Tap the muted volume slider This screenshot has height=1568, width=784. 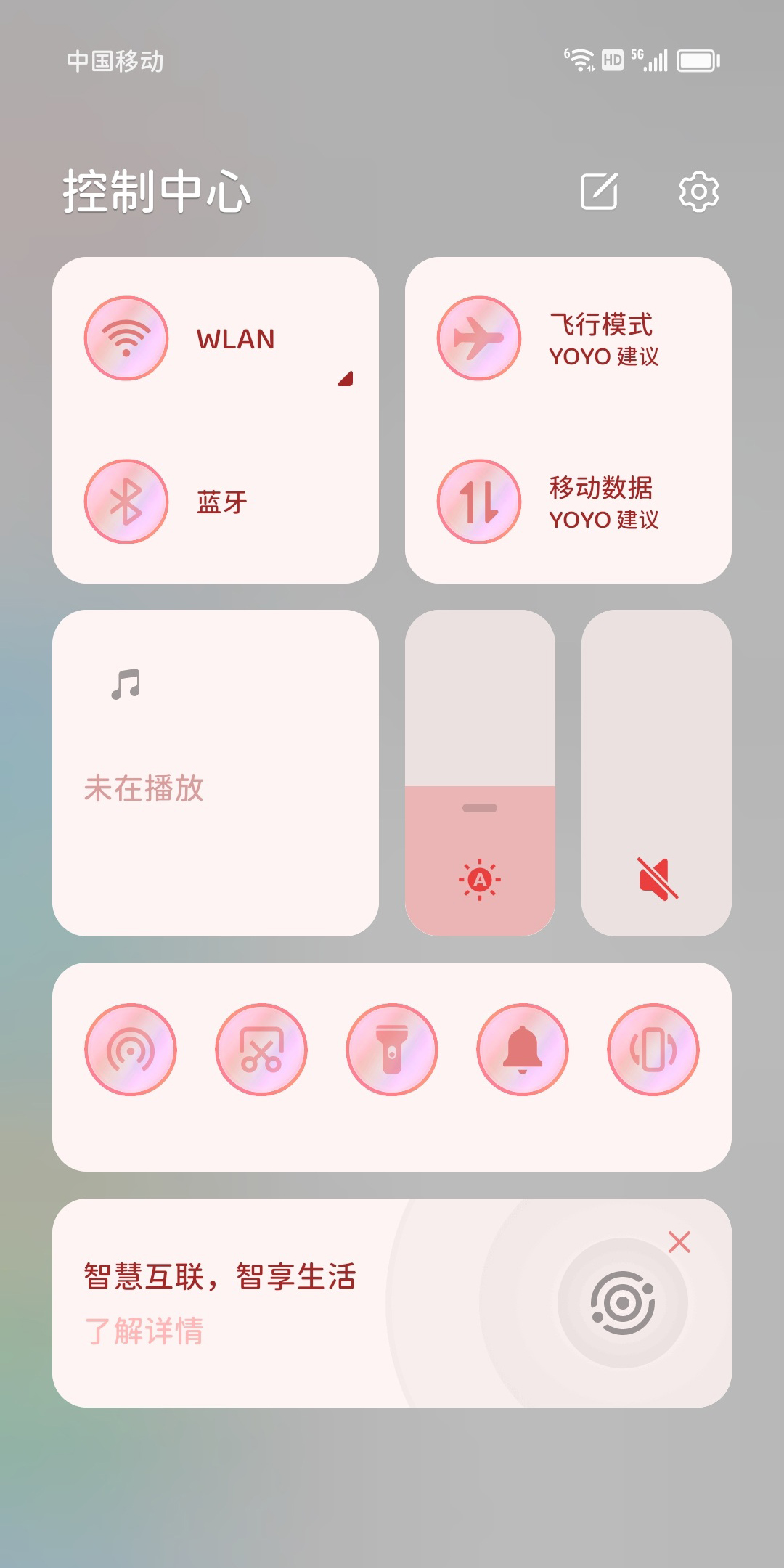click(x=656, y=773)
